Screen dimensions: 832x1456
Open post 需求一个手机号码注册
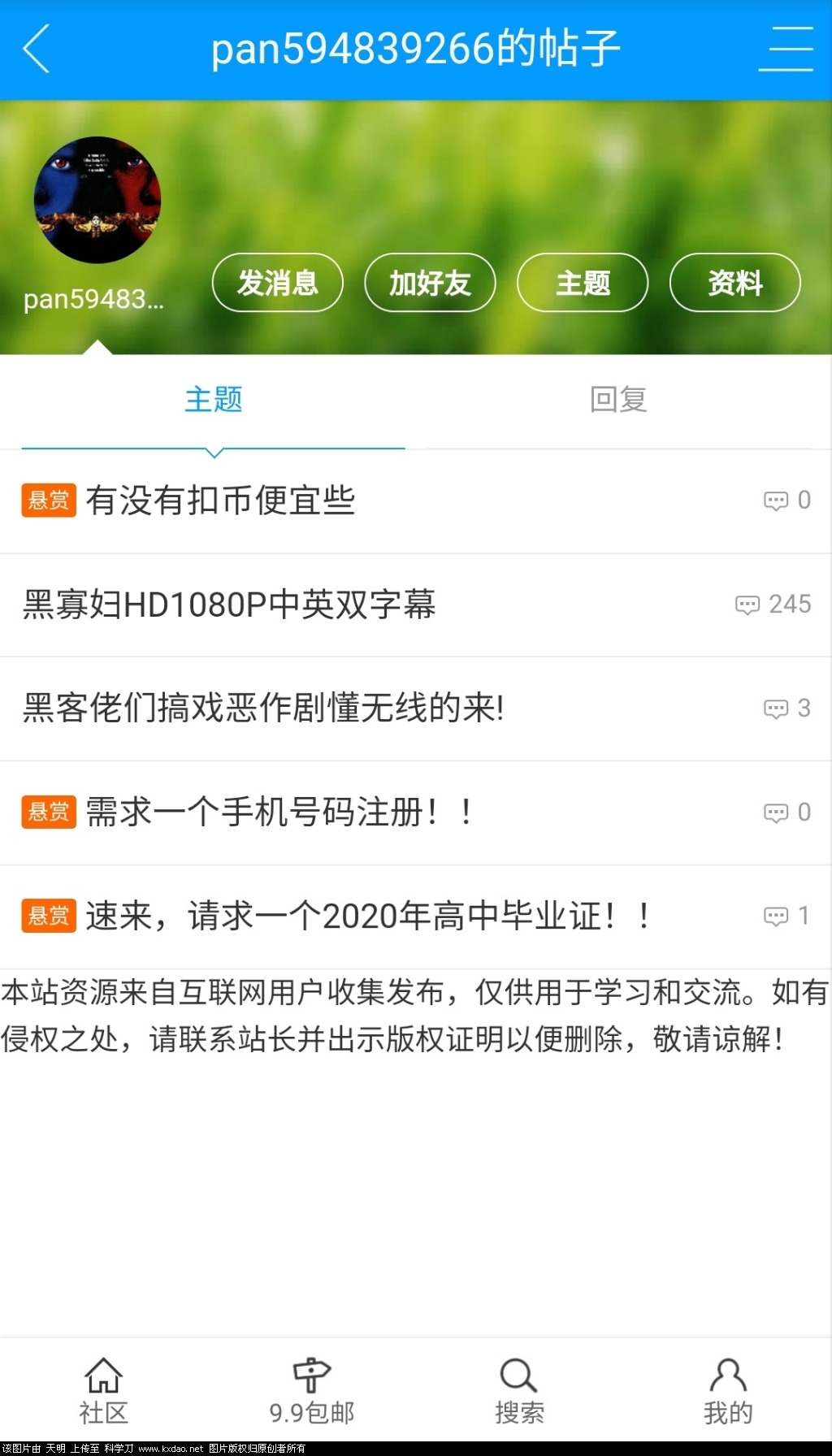pyautogui.click(x=279, y=812)
